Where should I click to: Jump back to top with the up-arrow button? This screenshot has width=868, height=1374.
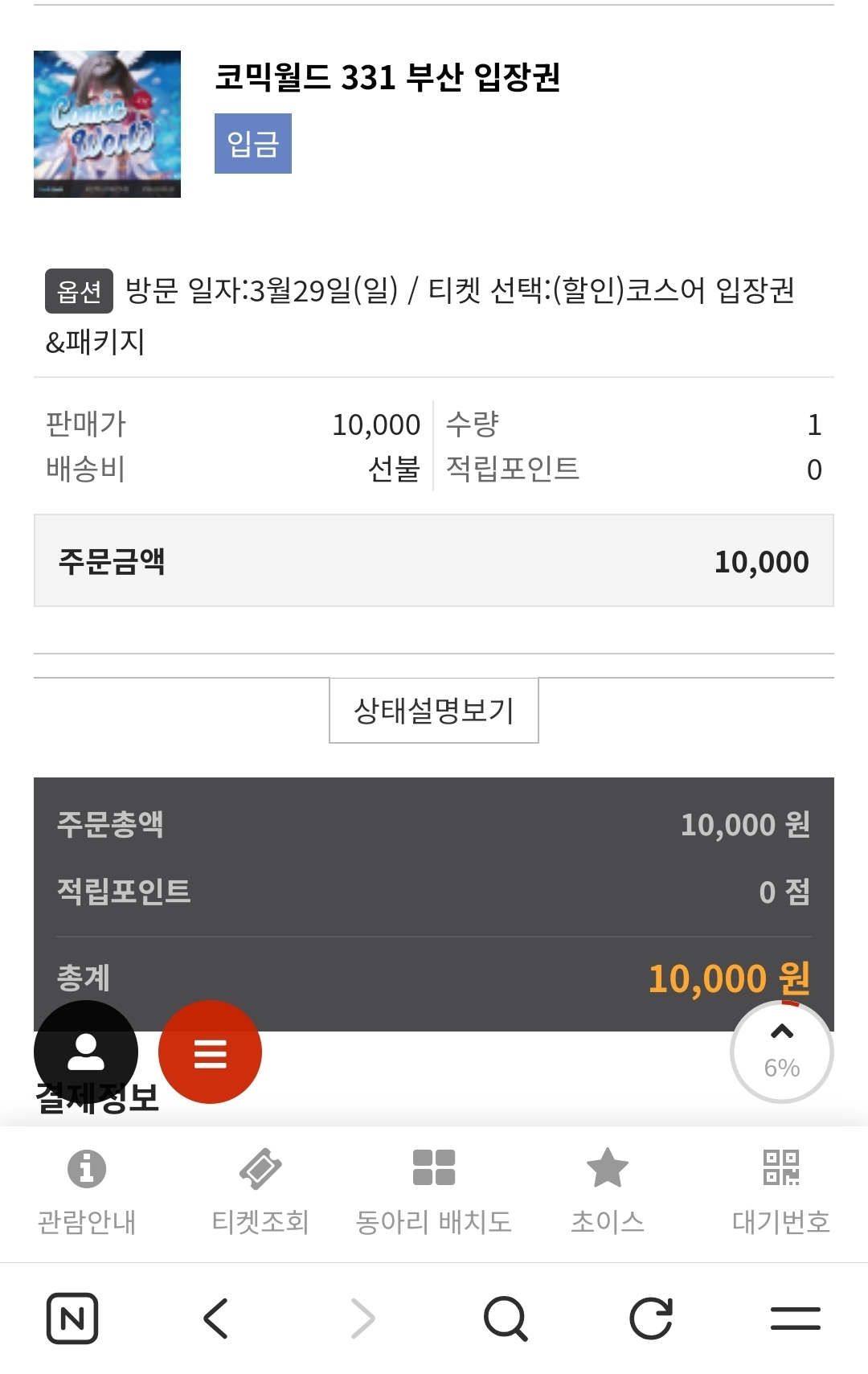point(781,1051)
